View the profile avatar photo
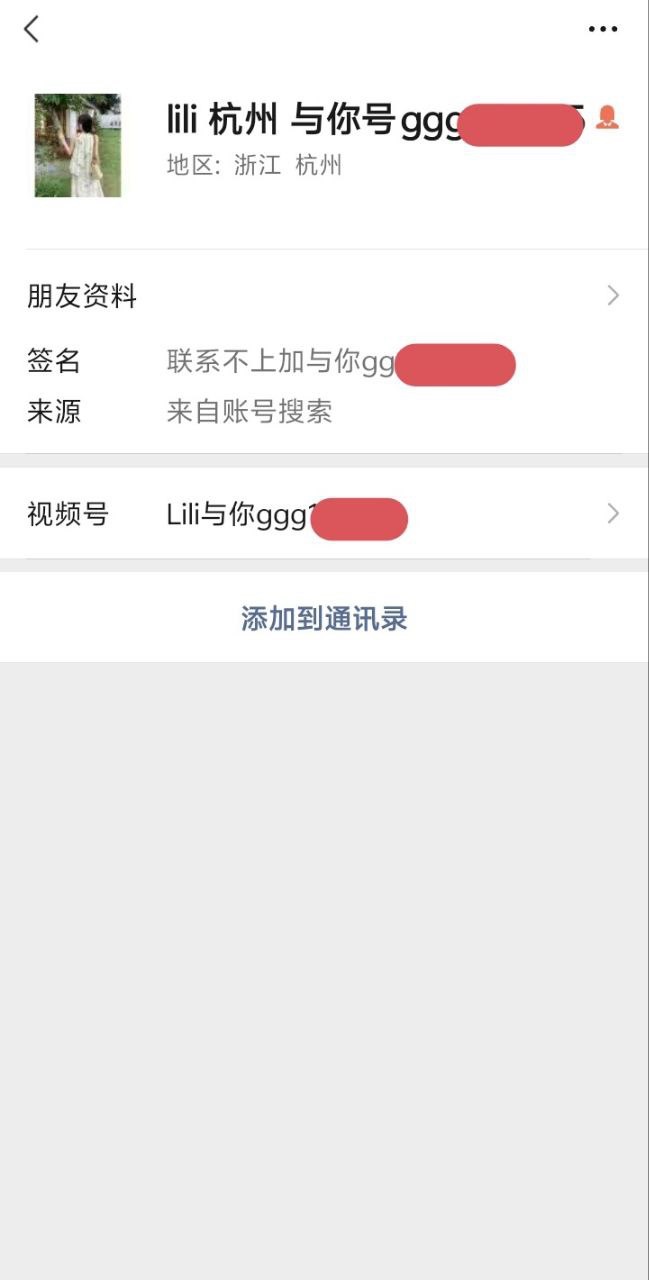This screenshot has width=649, height=1280. point(78,146)
